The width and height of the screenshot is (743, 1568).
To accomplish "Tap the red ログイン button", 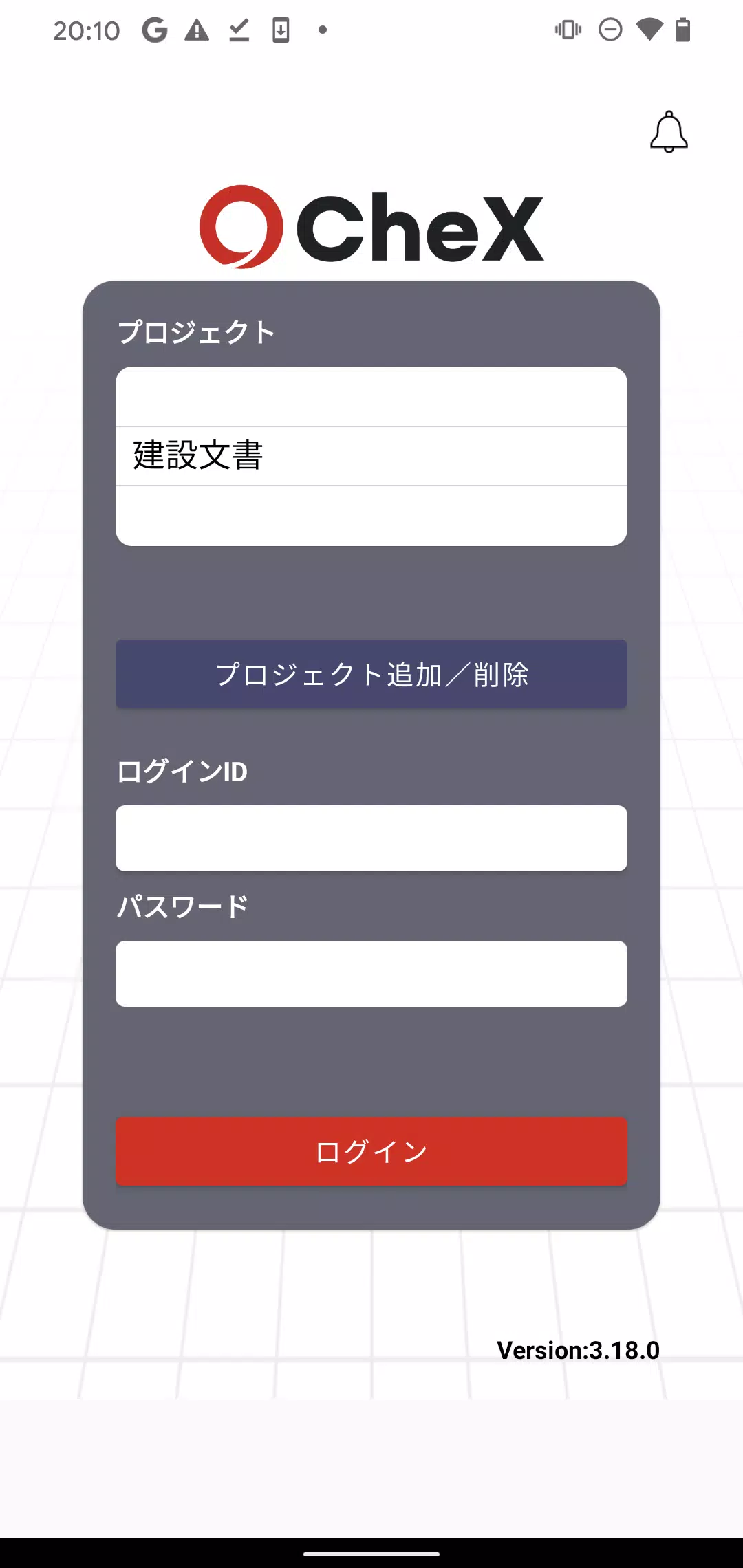I will (371, 1151).
